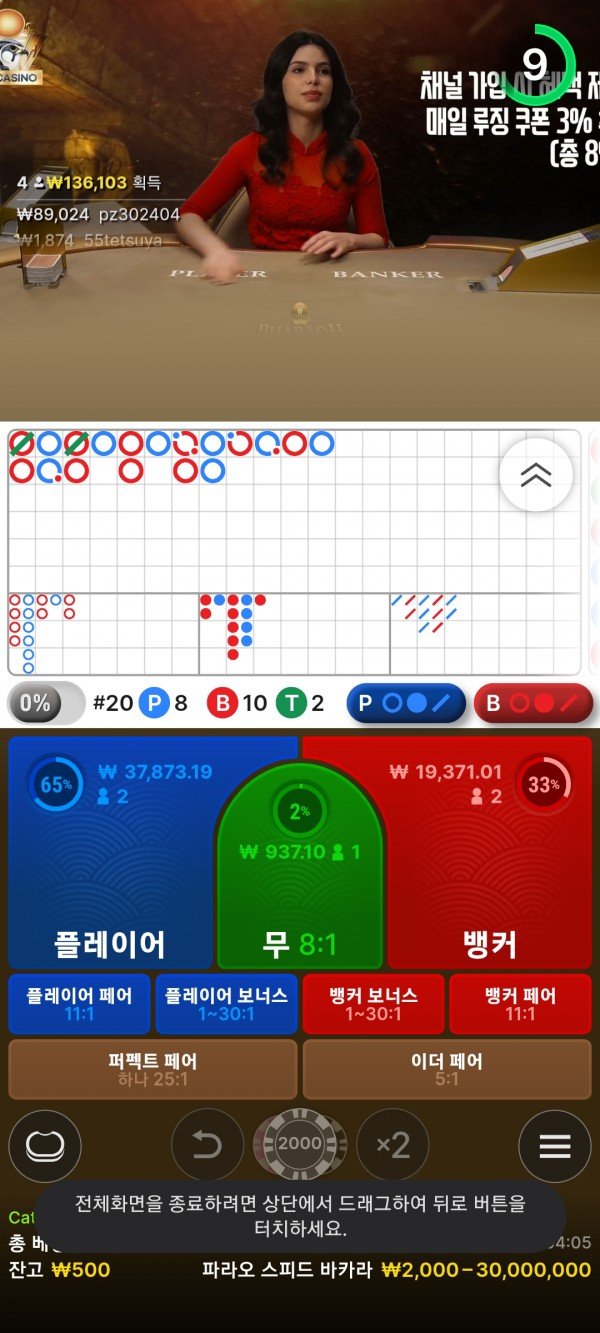Expand the roadmap with the up chevrons
Screen dimensions: 600x1333
click(x=536, y=475)
